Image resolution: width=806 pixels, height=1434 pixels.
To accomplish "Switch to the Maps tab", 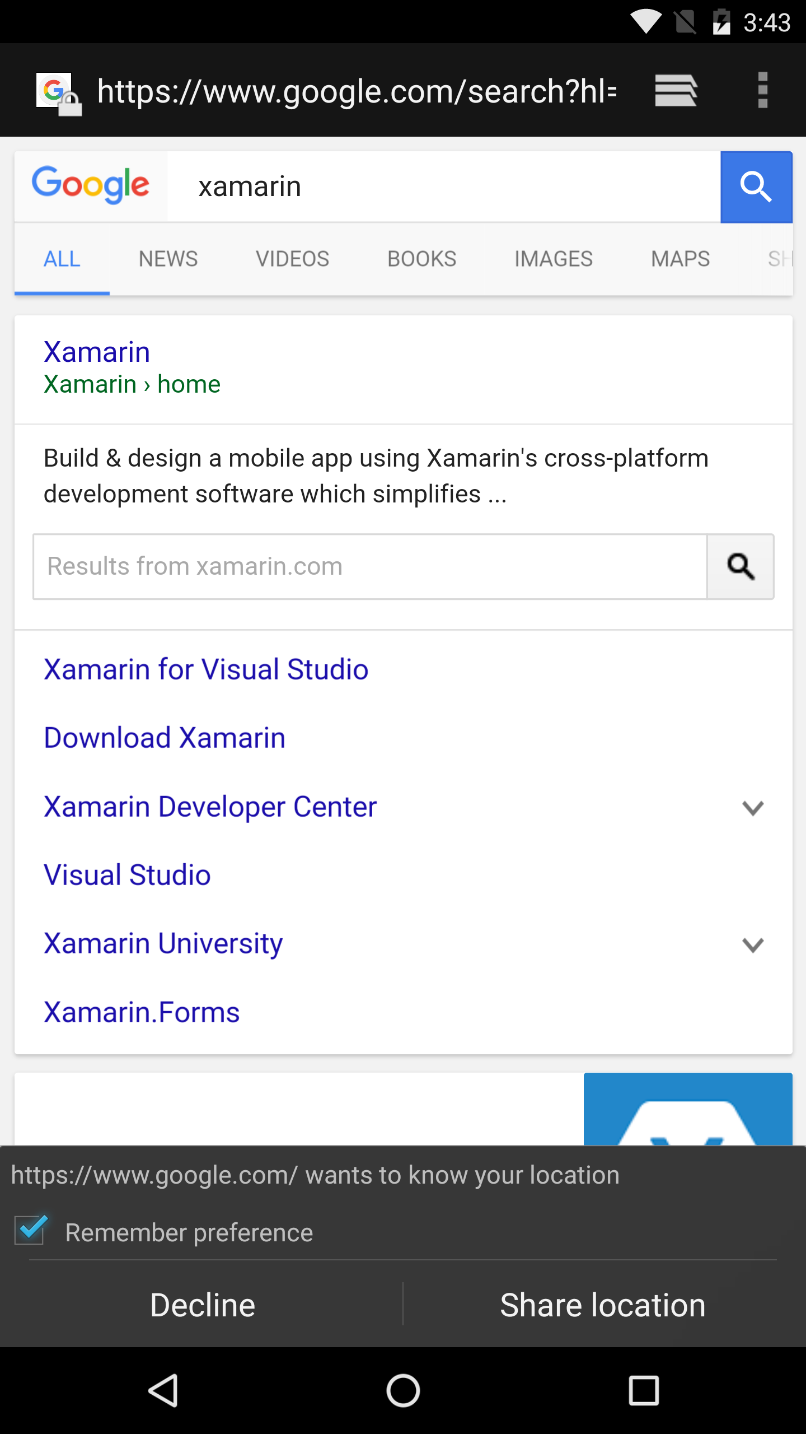I will coord(680,259).
